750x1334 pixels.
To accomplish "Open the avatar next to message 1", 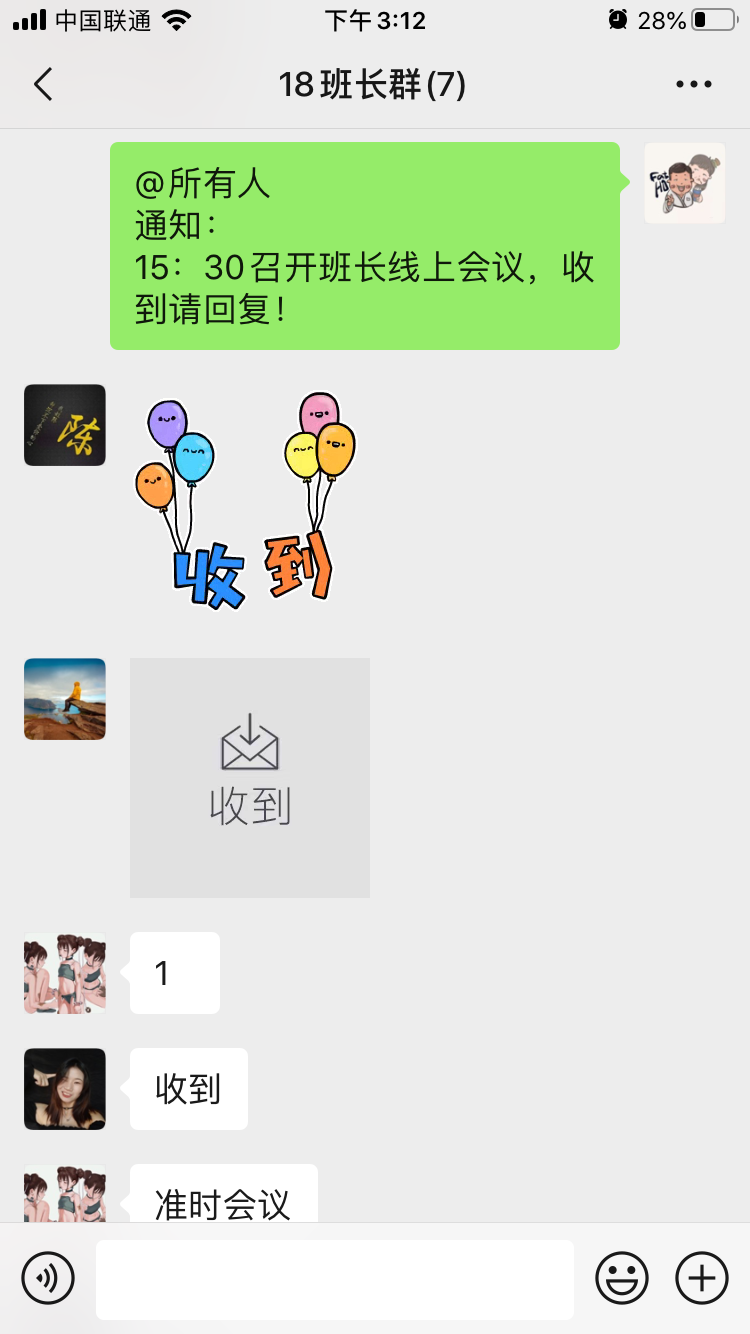I will (65, 974).
